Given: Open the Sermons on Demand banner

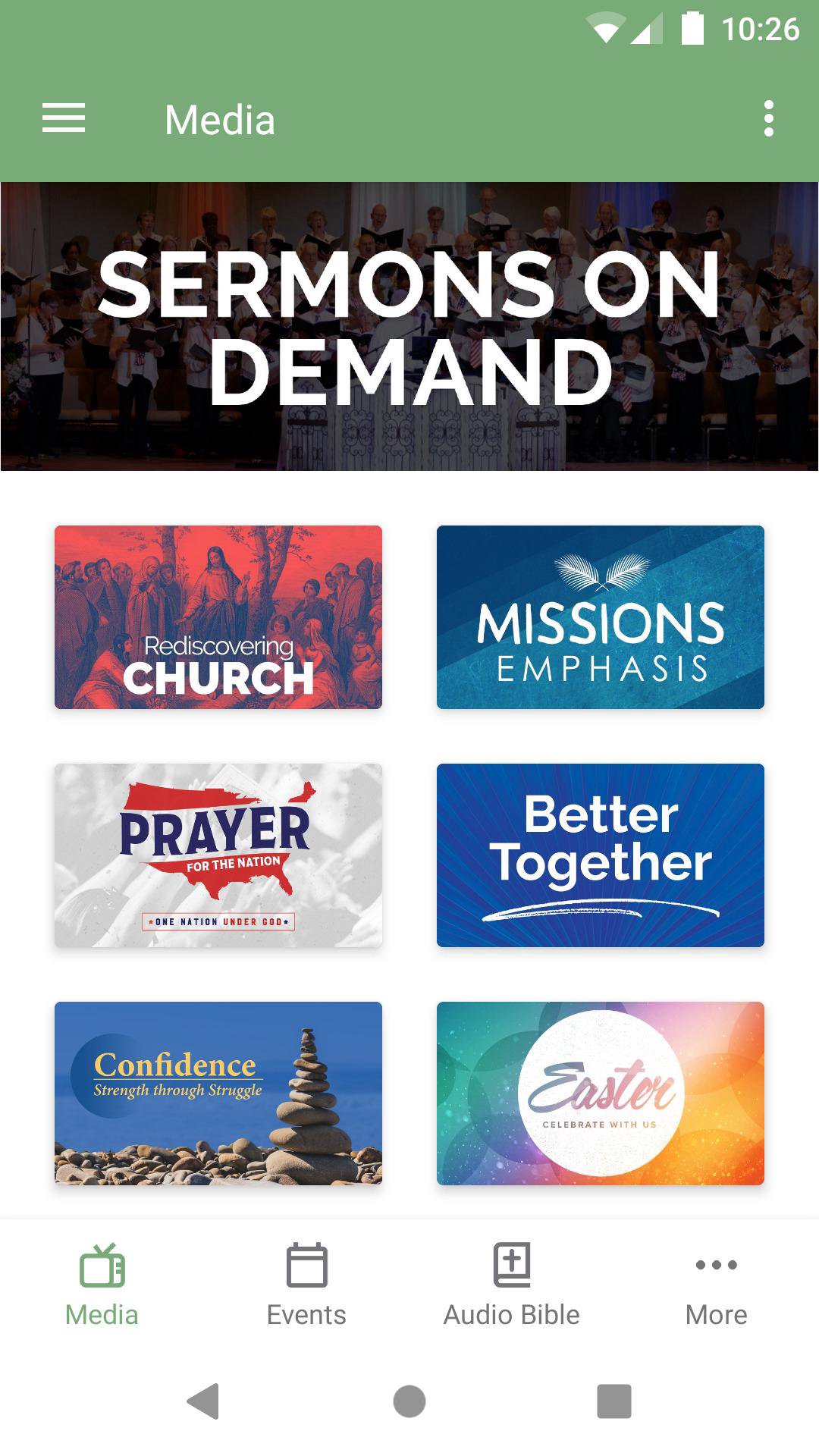Looking at the screenshot, I should click(x=409, y=326).
